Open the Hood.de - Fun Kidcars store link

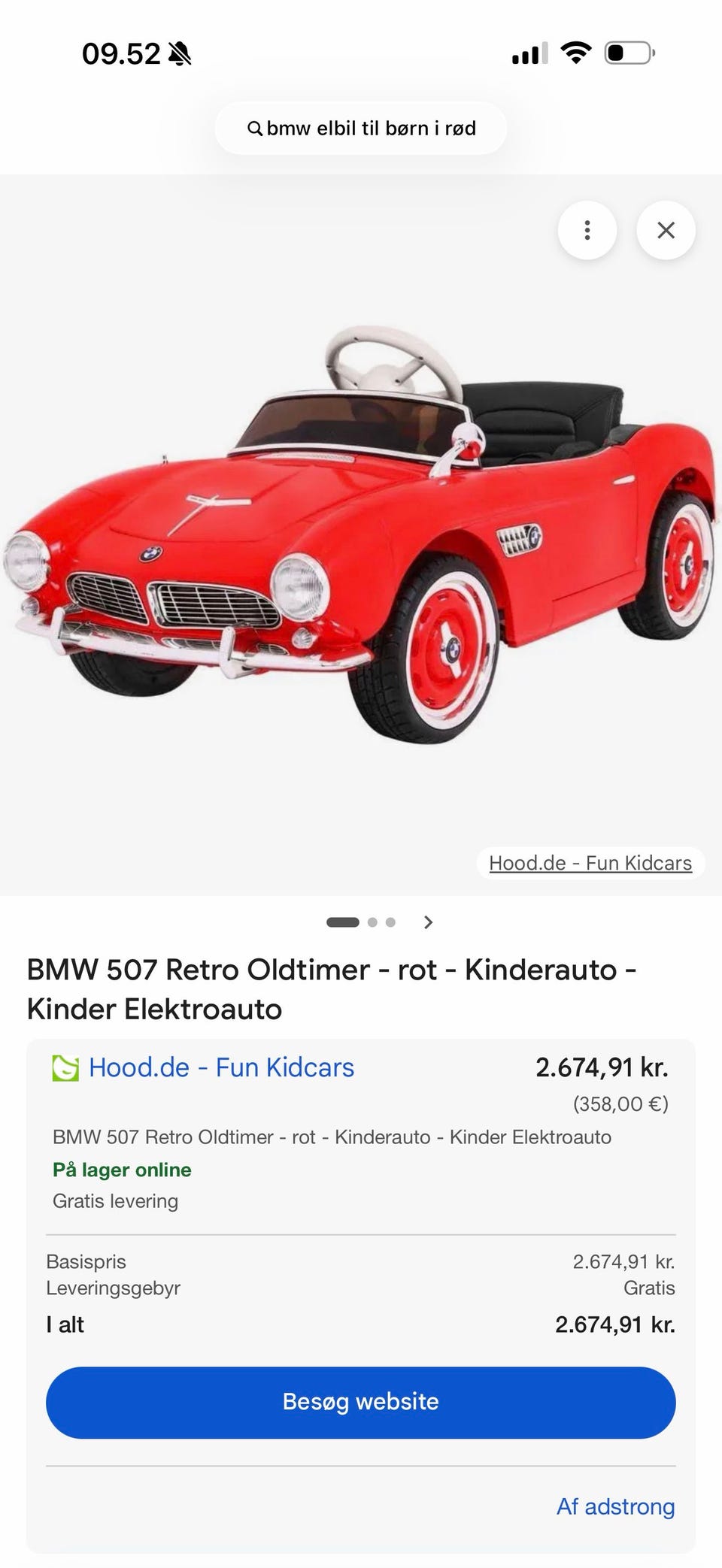click(221, 1067)
